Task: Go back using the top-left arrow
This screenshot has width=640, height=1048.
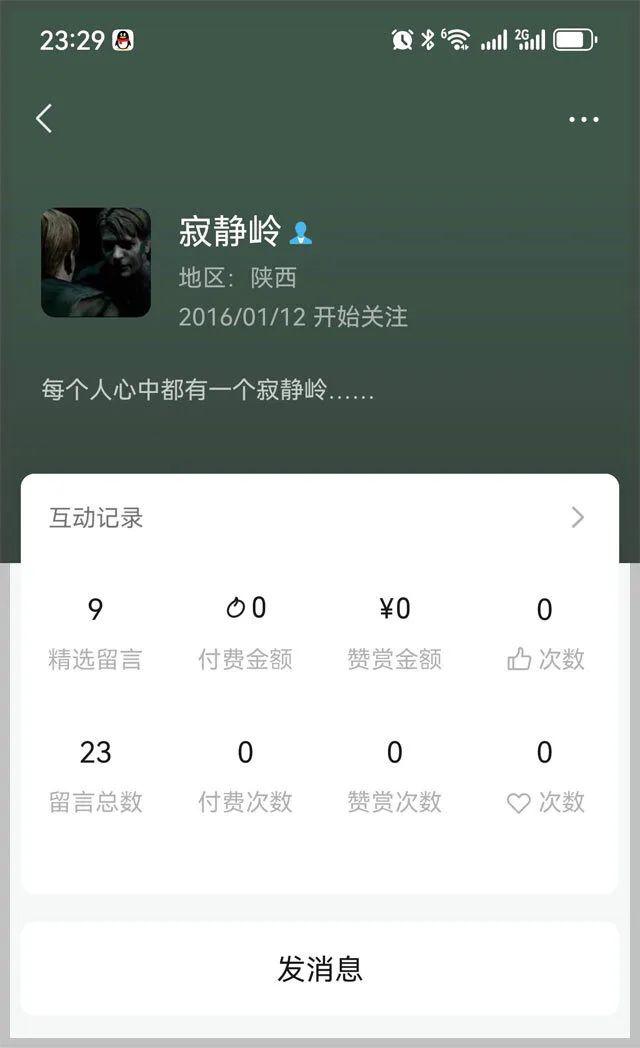Action: (44, 119)
